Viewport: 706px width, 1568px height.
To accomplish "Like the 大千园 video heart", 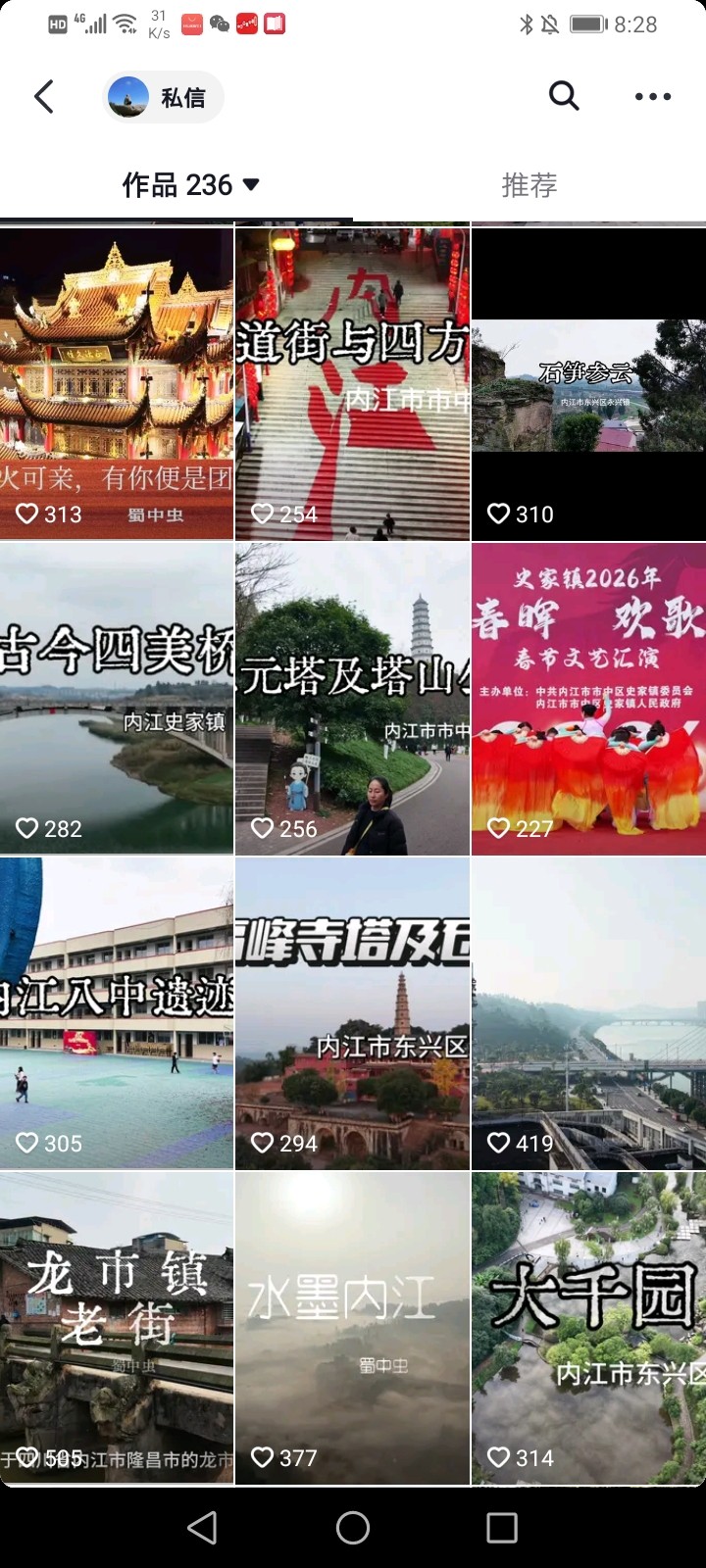I will pos(497,1457).
